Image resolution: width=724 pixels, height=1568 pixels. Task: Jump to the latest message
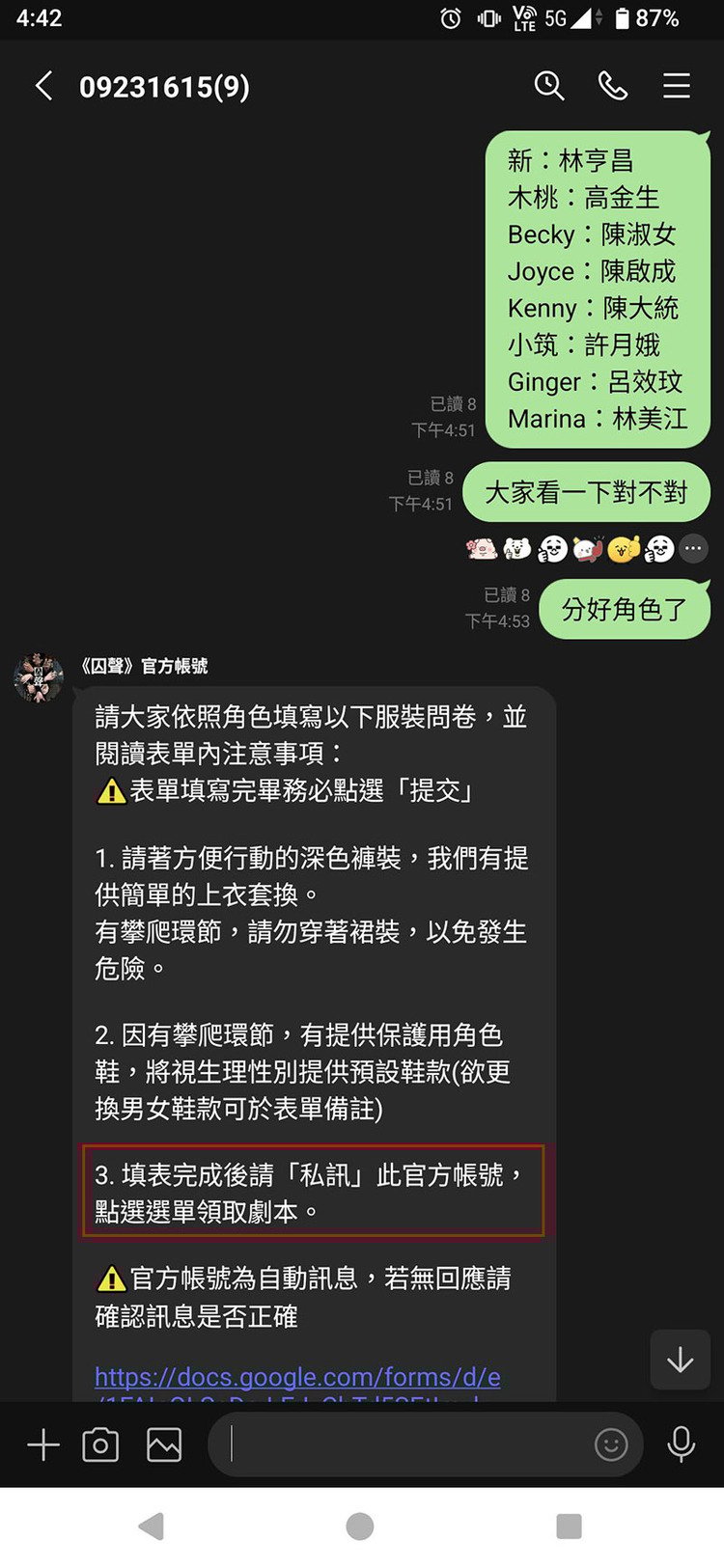point(680,1360)
